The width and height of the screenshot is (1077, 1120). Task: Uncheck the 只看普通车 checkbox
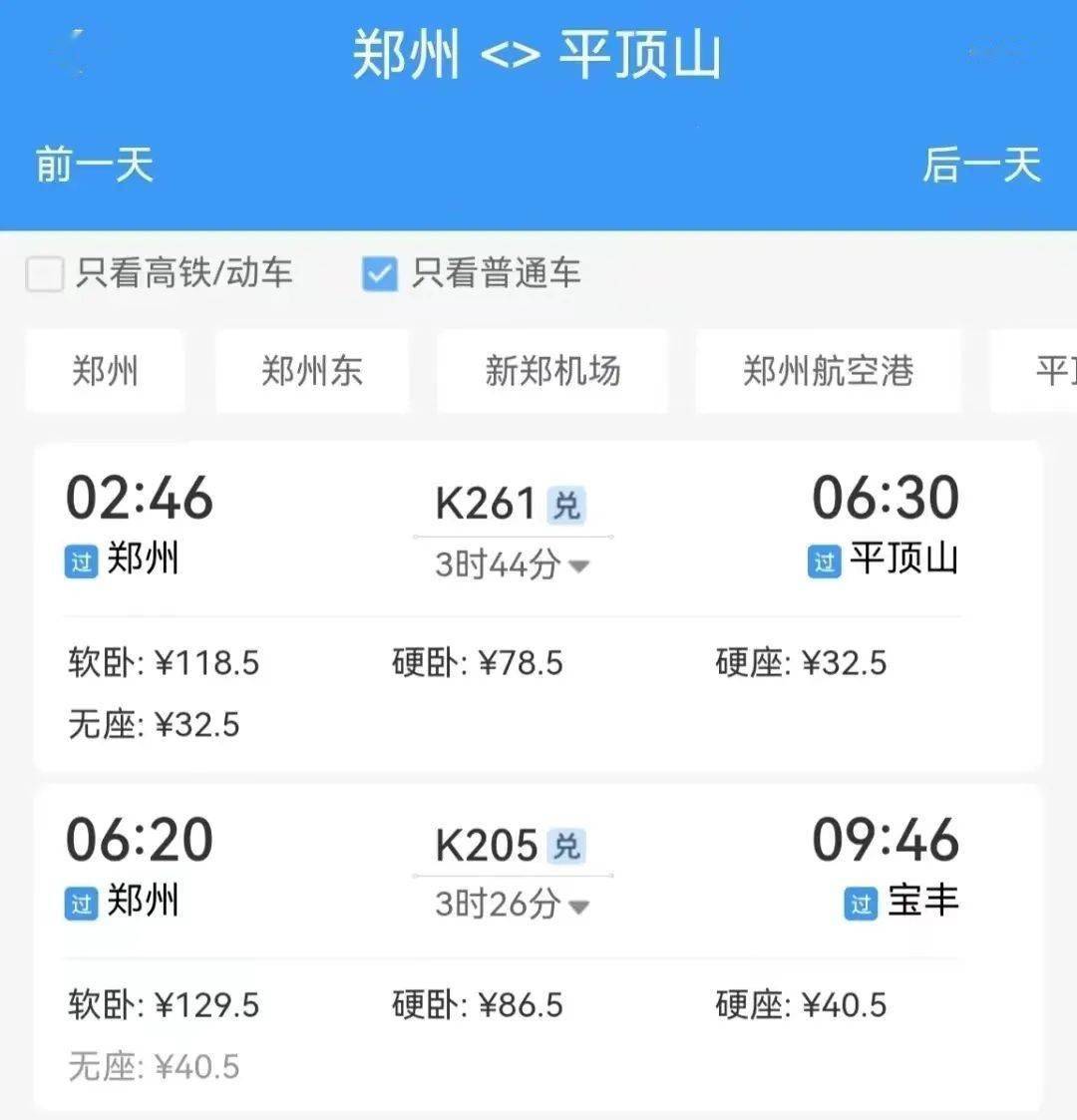(x=380, y=273)
